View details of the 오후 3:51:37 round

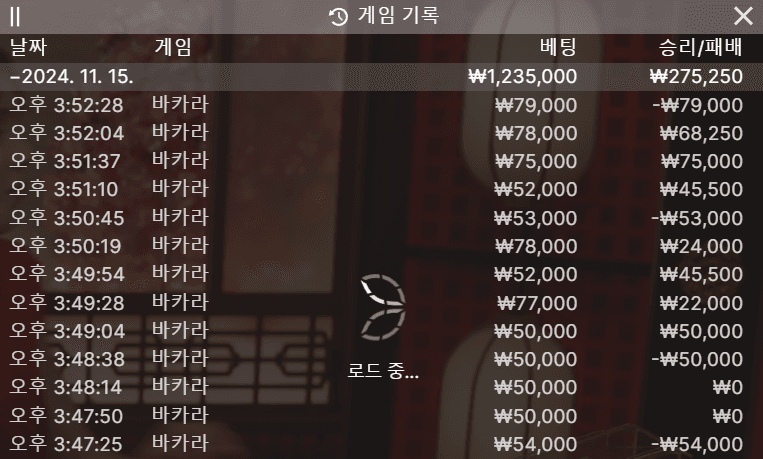[x=380, y=161]
